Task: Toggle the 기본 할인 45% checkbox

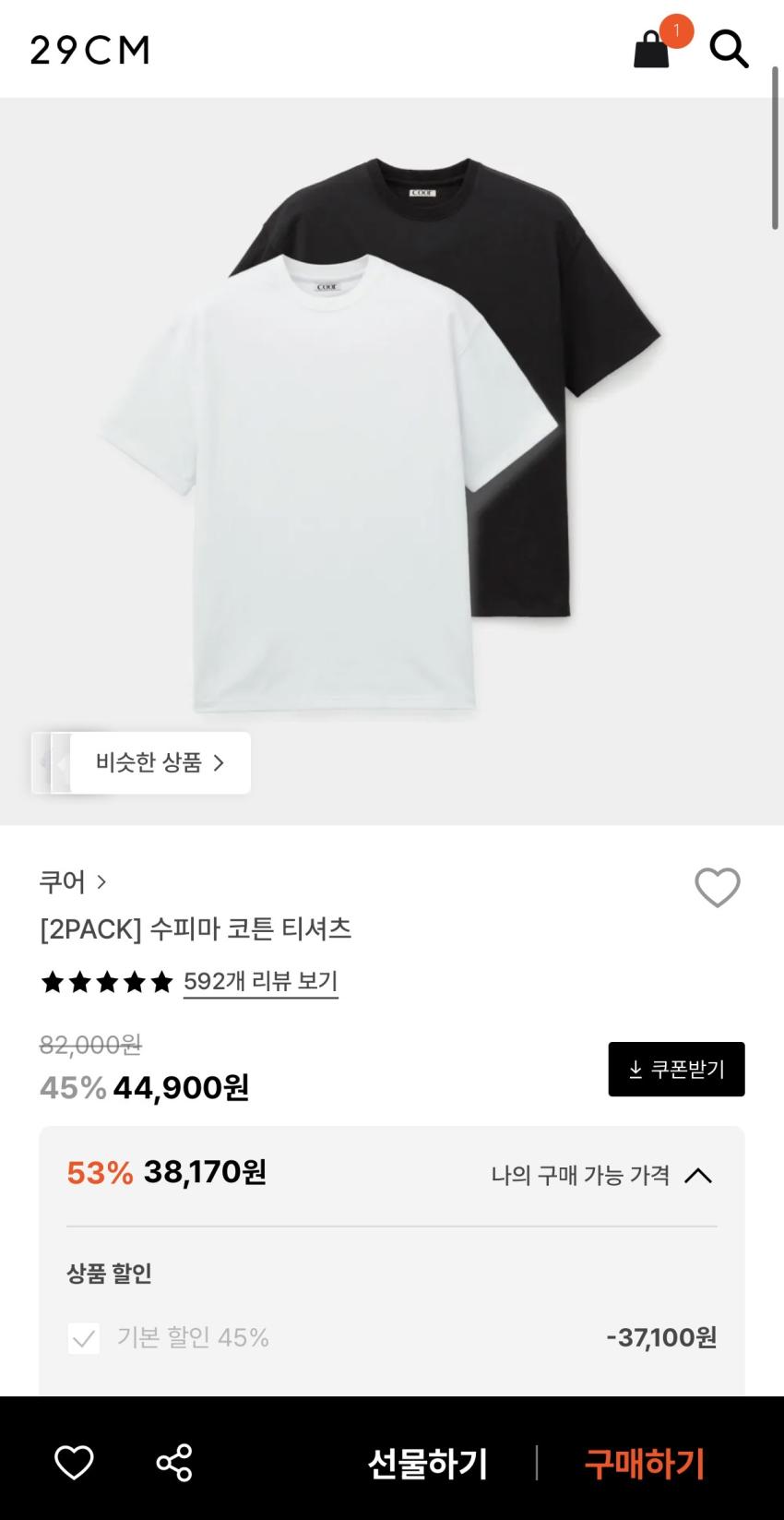Action: click(84, 1337)
